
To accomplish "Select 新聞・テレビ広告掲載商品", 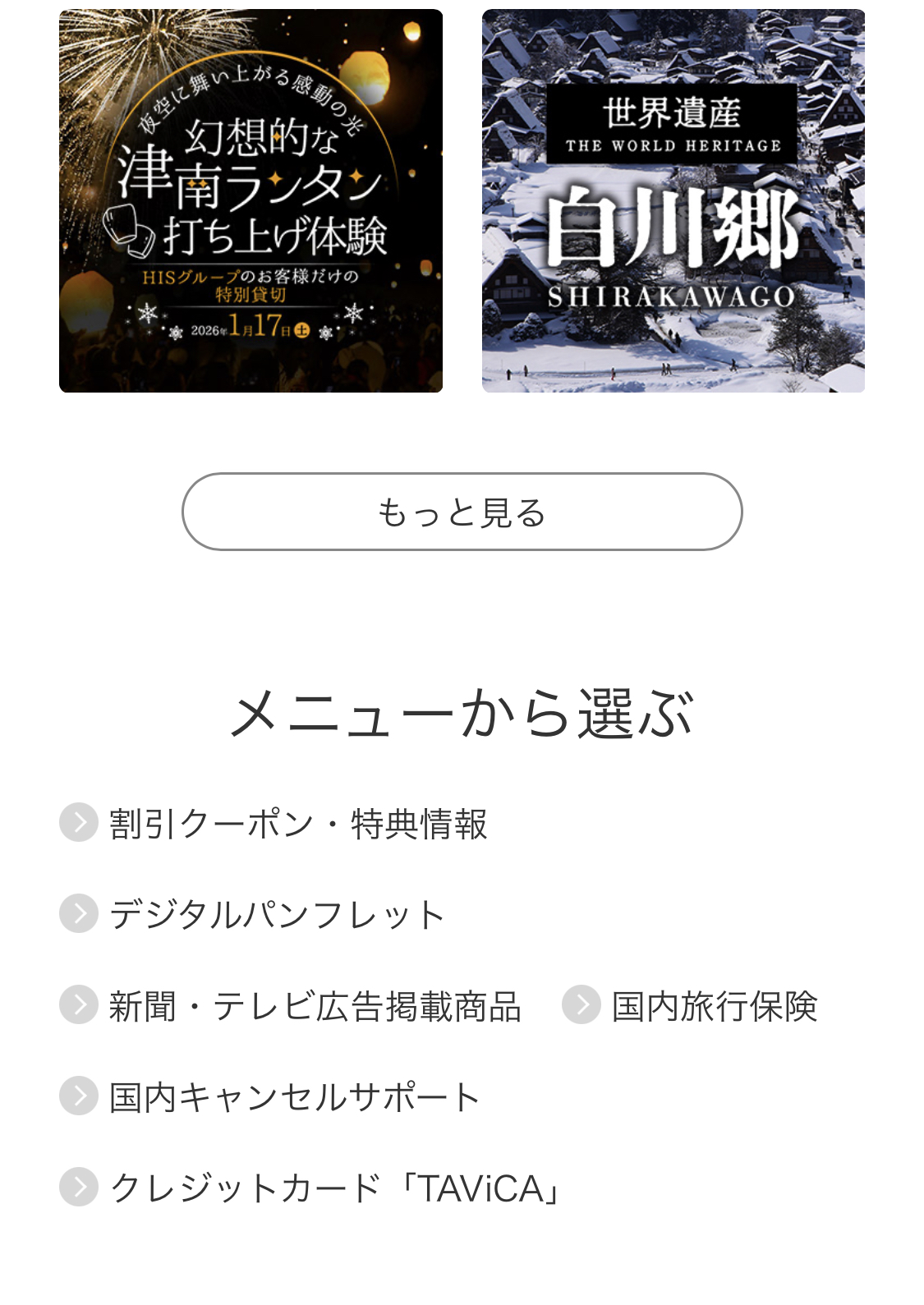I will [x=315, y=1006].
